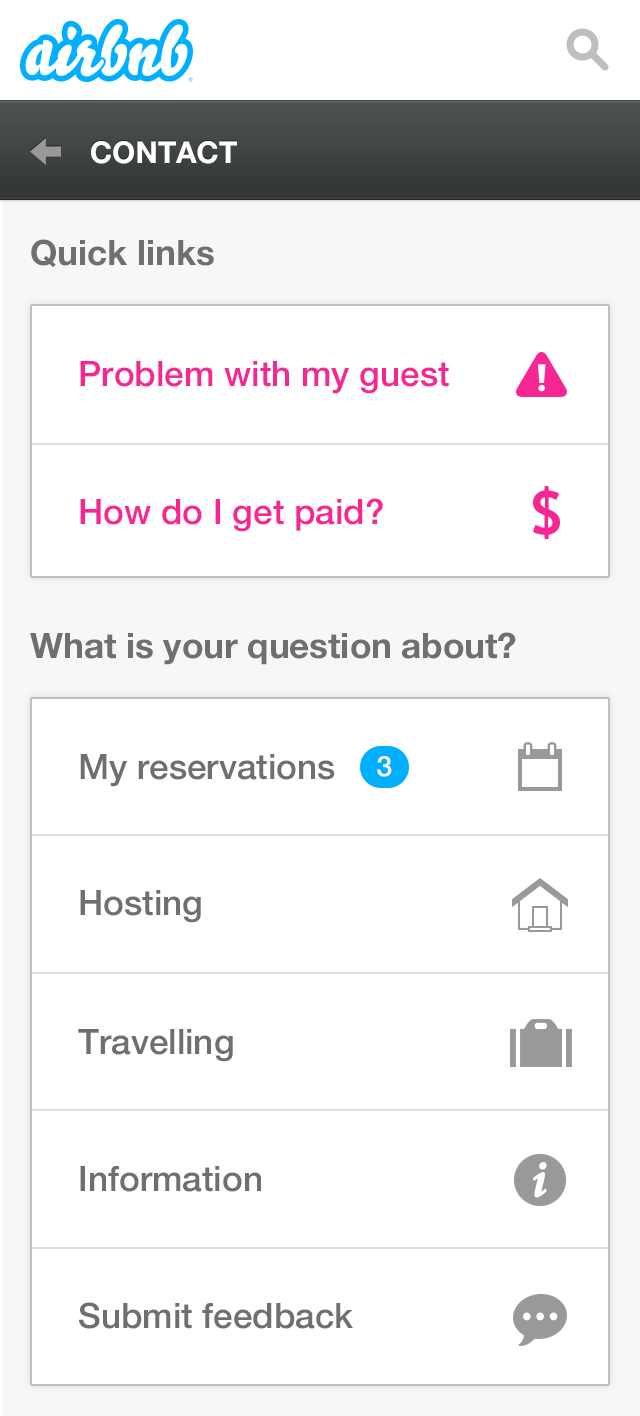Open the Problem with my guest link

(x=264, y=375)
